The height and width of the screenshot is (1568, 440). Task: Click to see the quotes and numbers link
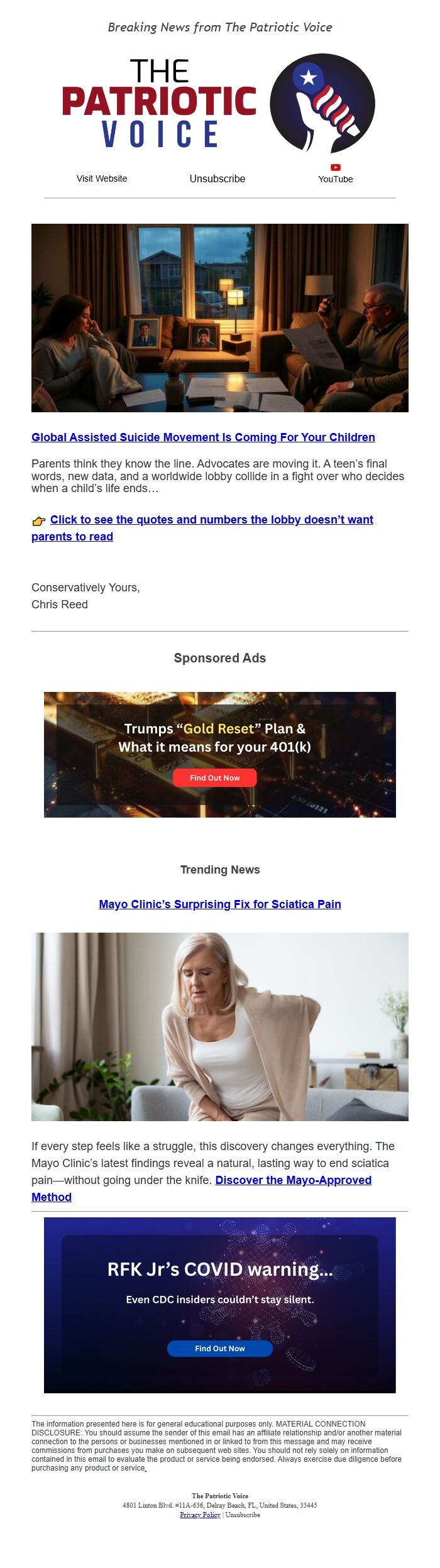[x=202, y=528]
